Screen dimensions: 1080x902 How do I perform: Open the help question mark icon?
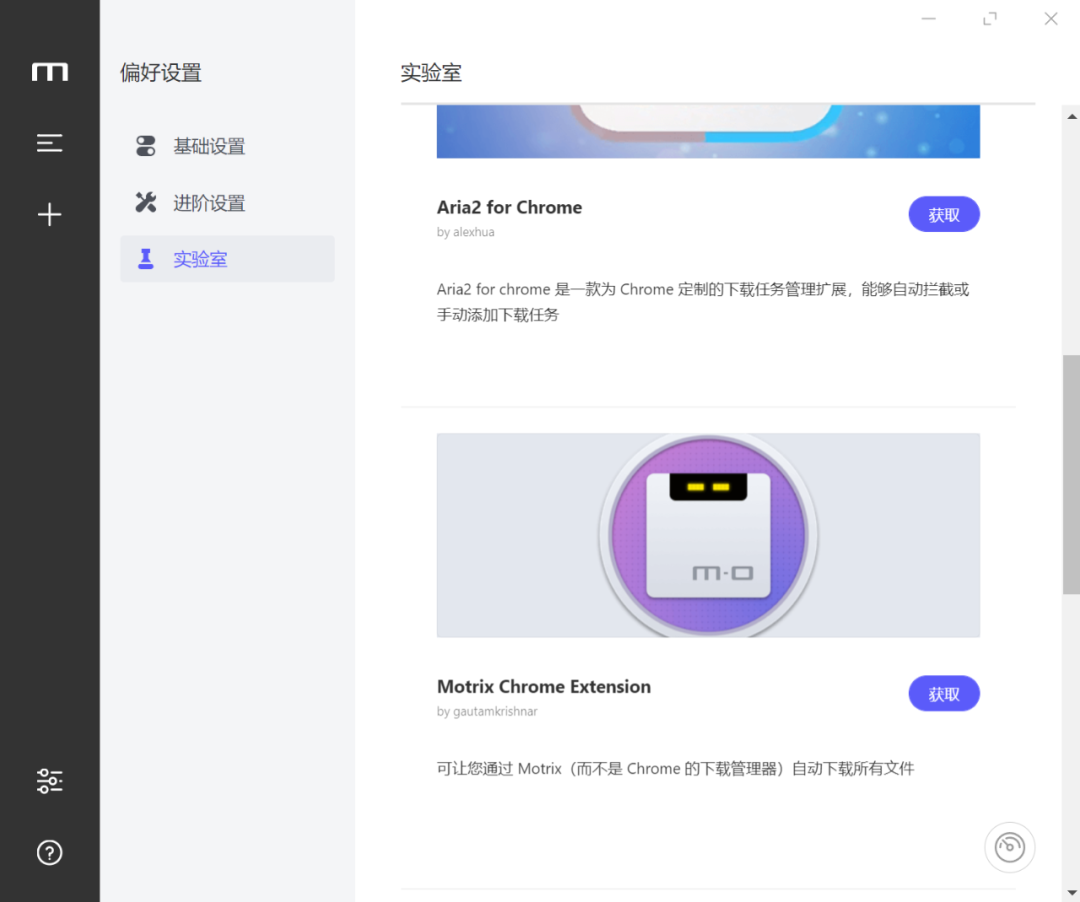(x=49, y=852)
